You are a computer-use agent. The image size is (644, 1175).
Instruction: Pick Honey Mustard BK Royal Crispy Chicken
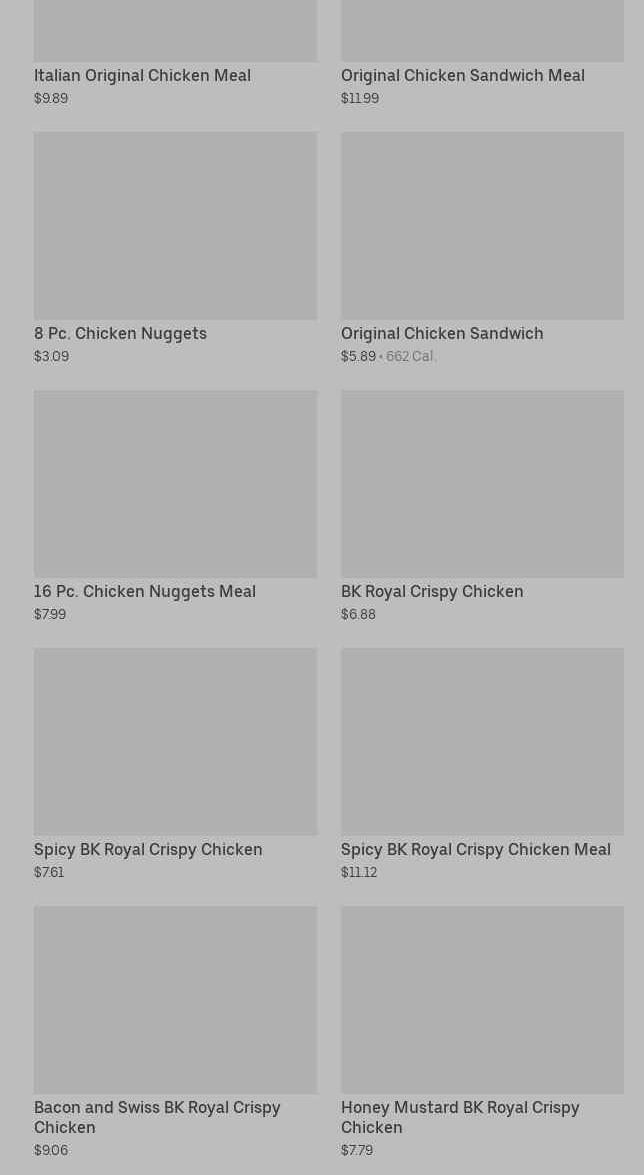pos(482,1032)
